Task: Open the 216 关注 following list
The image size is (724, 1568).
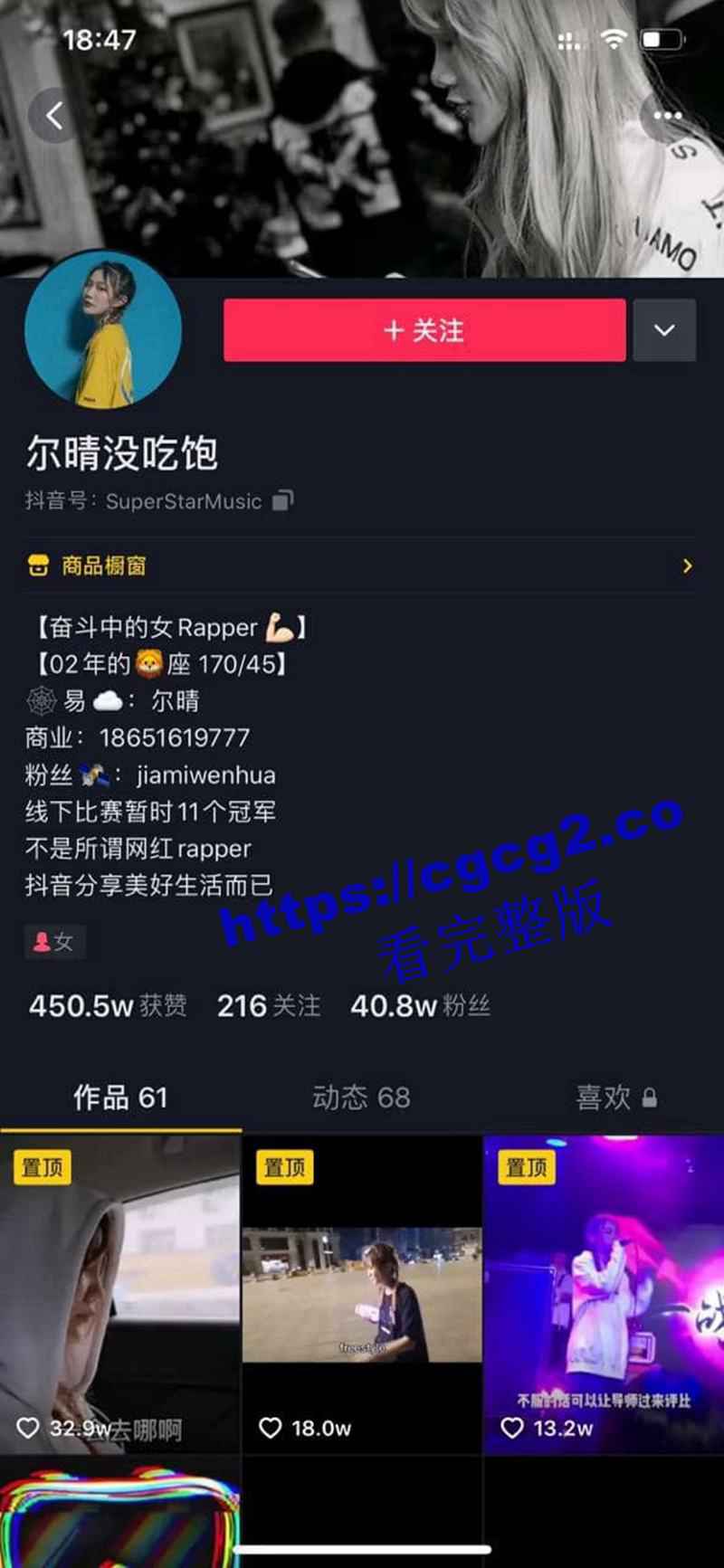Action: coord(269,1005)
